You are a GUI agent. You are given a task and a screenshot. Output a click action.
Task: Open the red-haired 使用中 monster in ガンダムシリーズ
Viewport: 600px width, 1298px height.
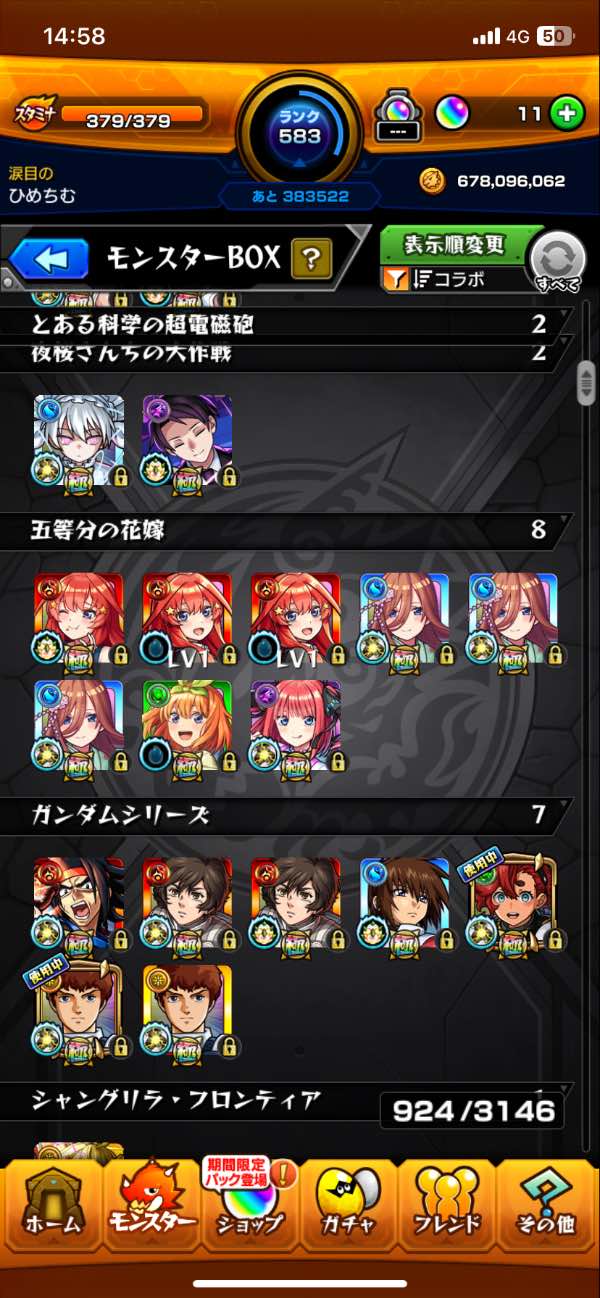click(x=514, y=903)
